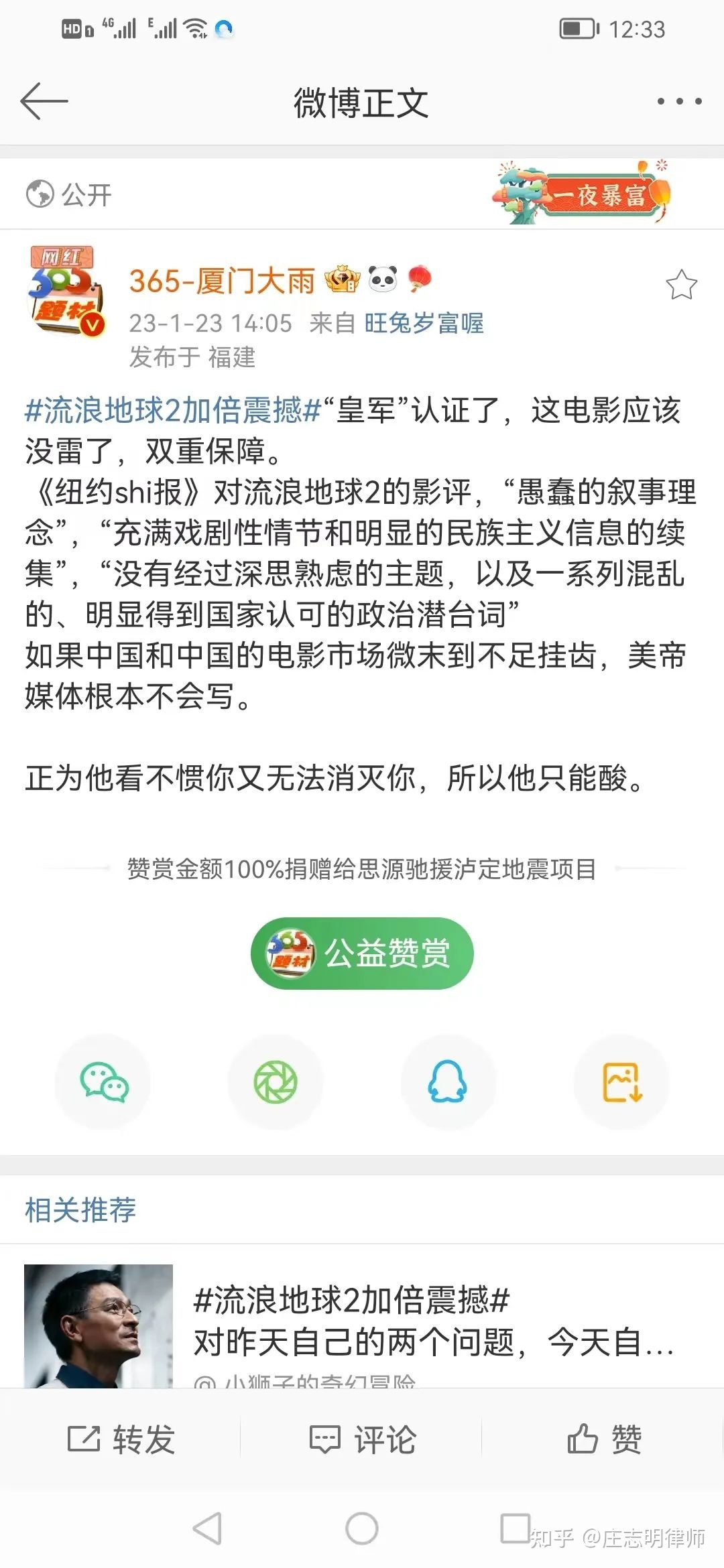
Task: Open the three-dot overflow menu
Action: (x=678, y=102)
